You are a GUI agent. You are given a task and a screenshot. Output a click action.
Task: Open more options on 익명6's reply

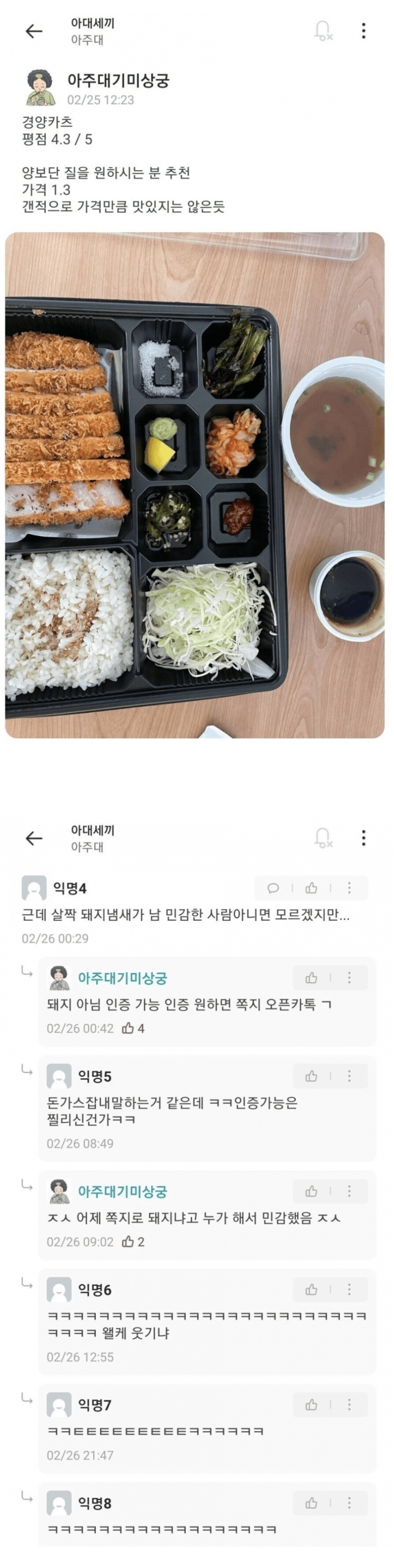click(x=349, y=1289)
